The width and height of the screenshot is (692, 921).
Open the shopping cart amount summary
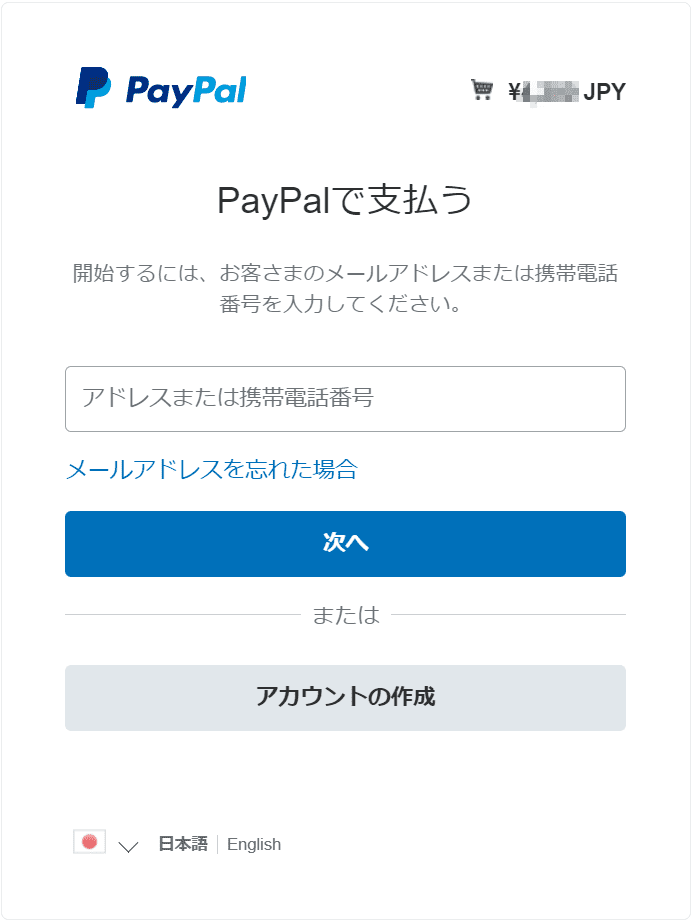(548, 92)
